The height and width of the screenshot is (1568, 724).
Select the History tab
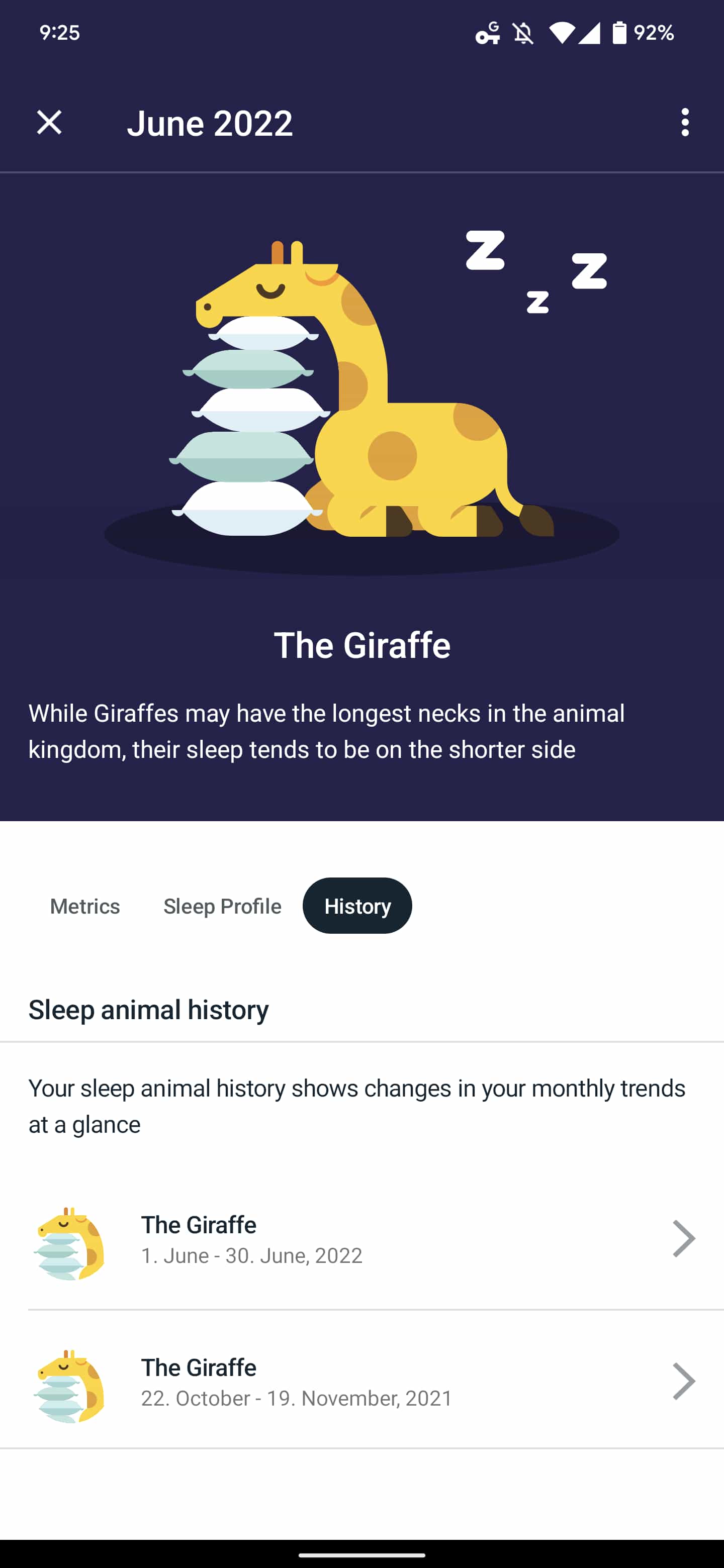pos(357,906)
